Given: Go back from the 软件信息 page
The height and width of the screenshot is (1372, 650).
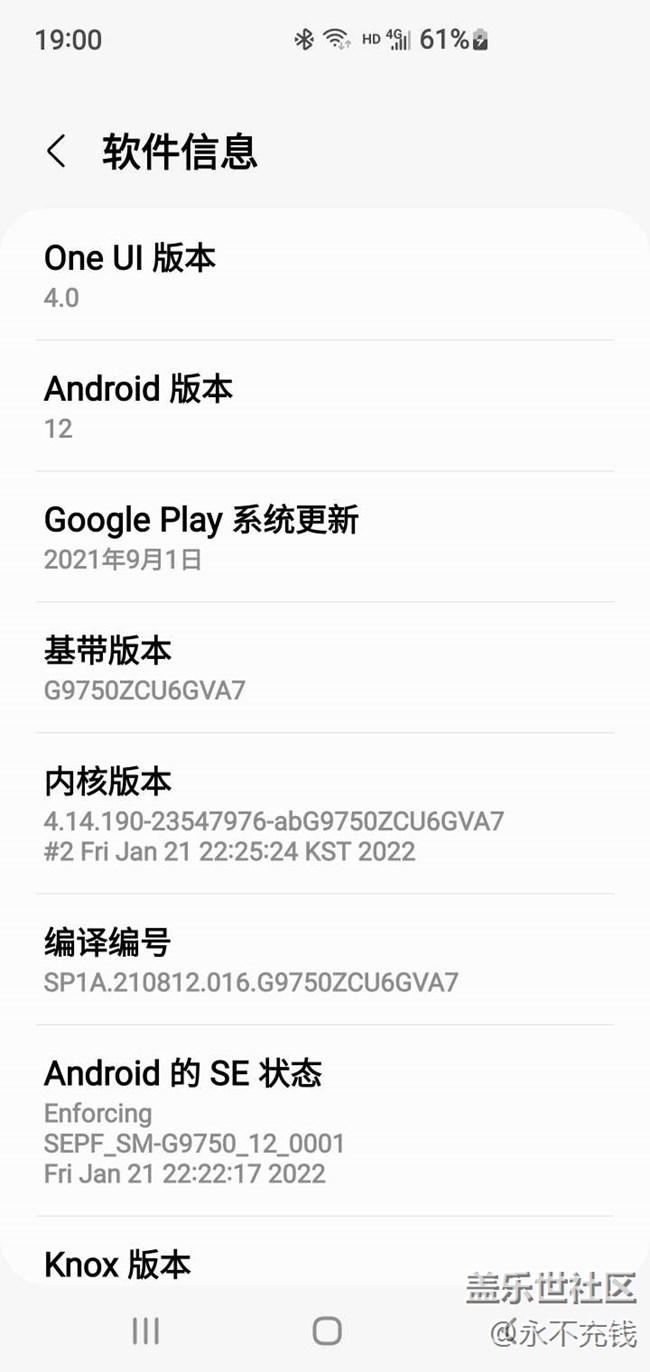Looking at the screenshot, I should [x=57, y=152].
